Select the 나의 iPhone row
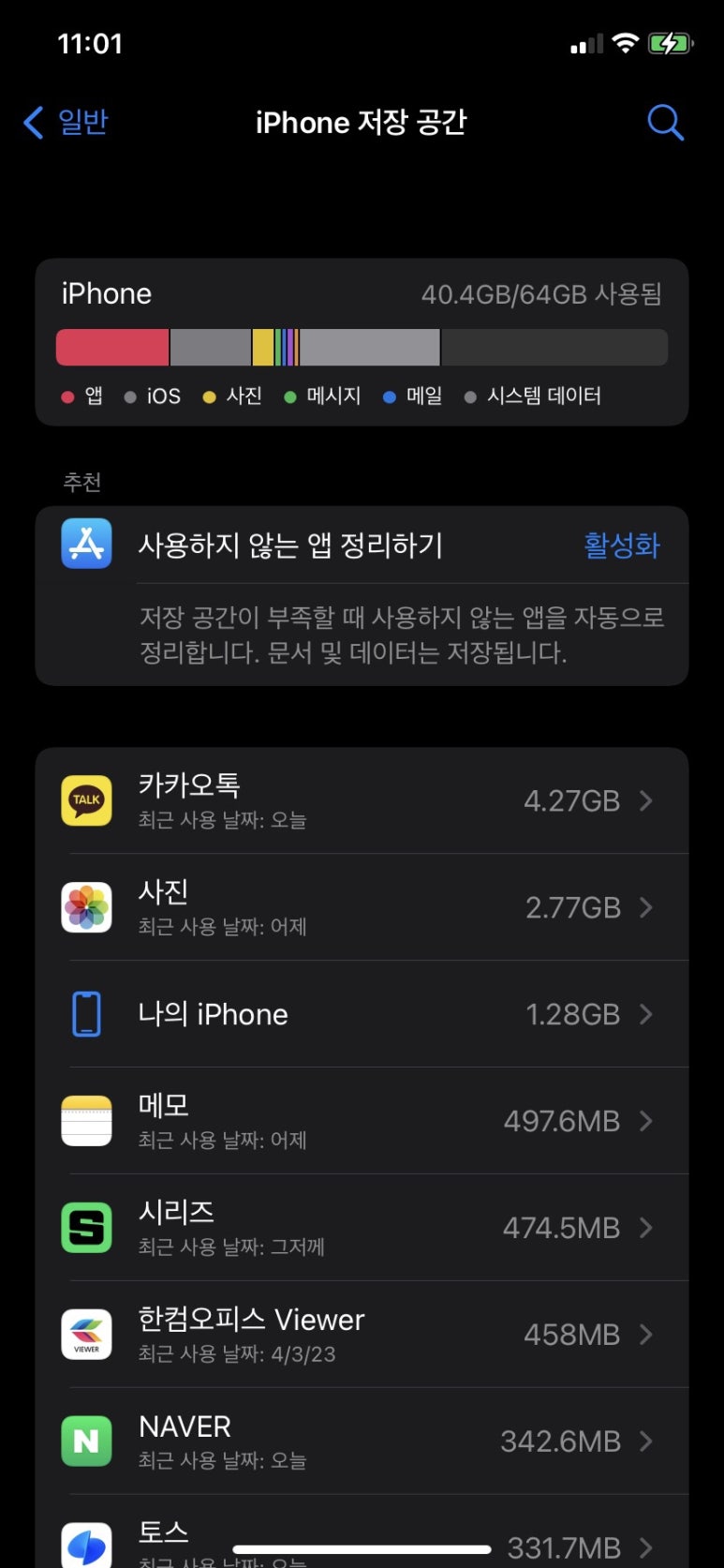Screen dimensions: 724x1568 [362, 1014]
